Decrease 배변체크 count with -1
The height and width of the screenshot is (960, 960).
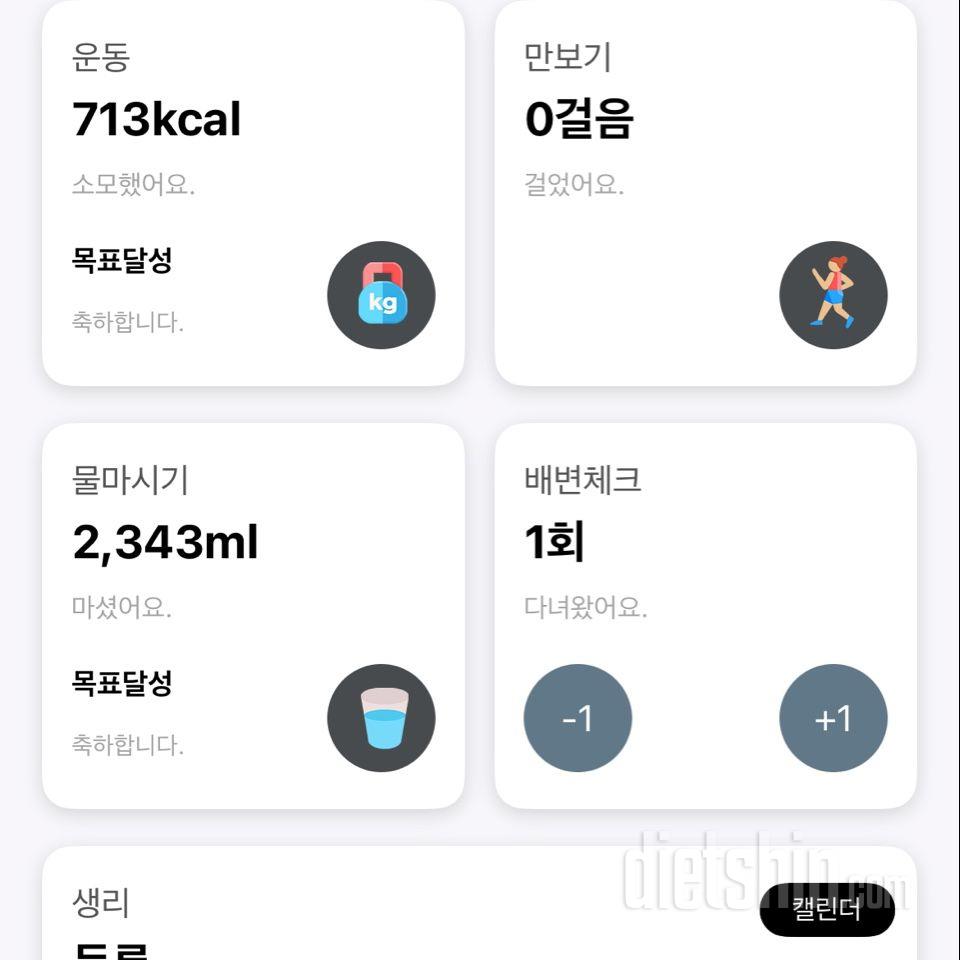pos(578,718)
